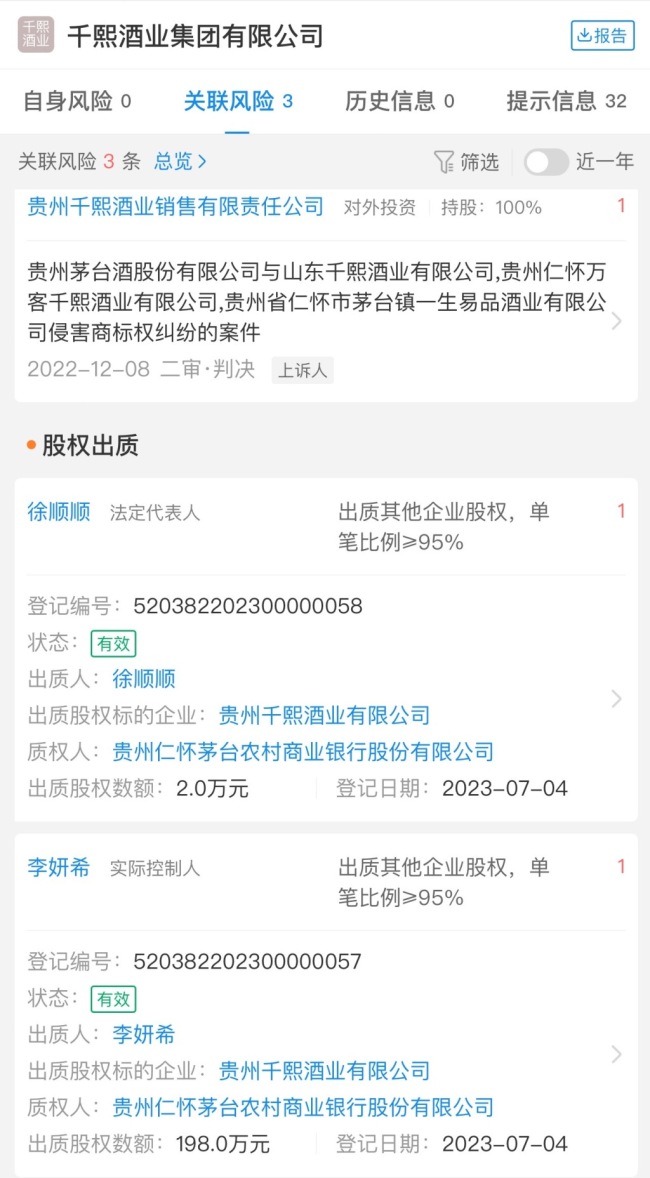
Task: Open pledgee bank link in 徐顺顺's record
Action: (x=303, y=751)
